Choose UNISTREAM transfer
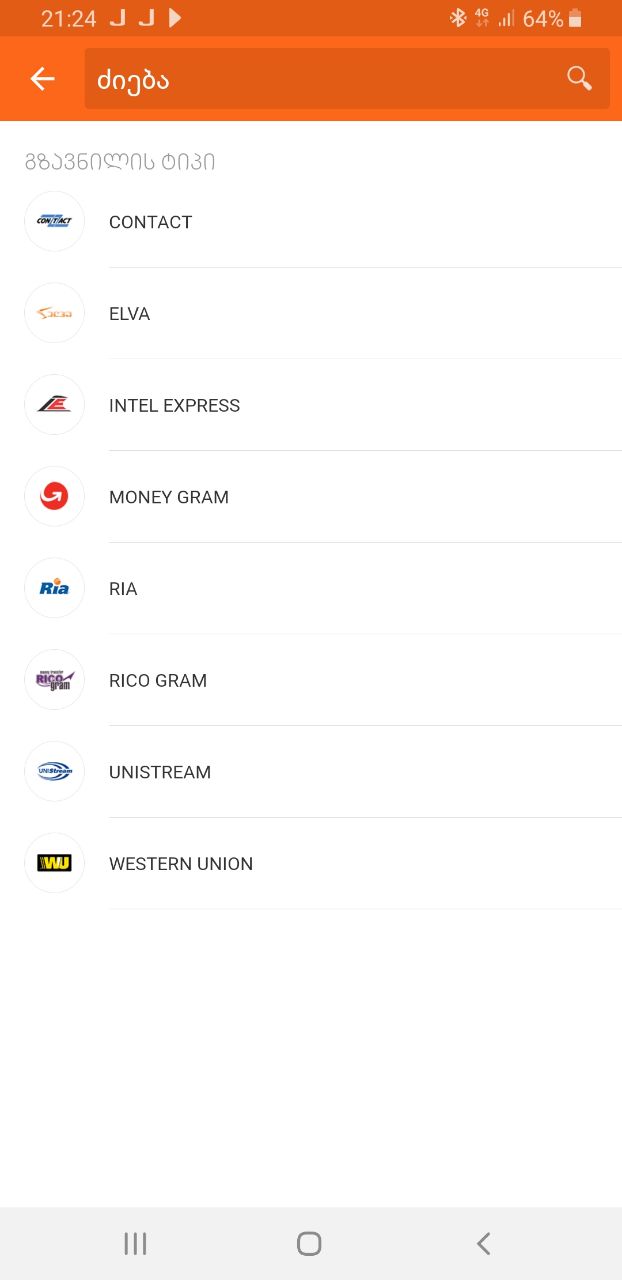 click(x=311, y=772)
